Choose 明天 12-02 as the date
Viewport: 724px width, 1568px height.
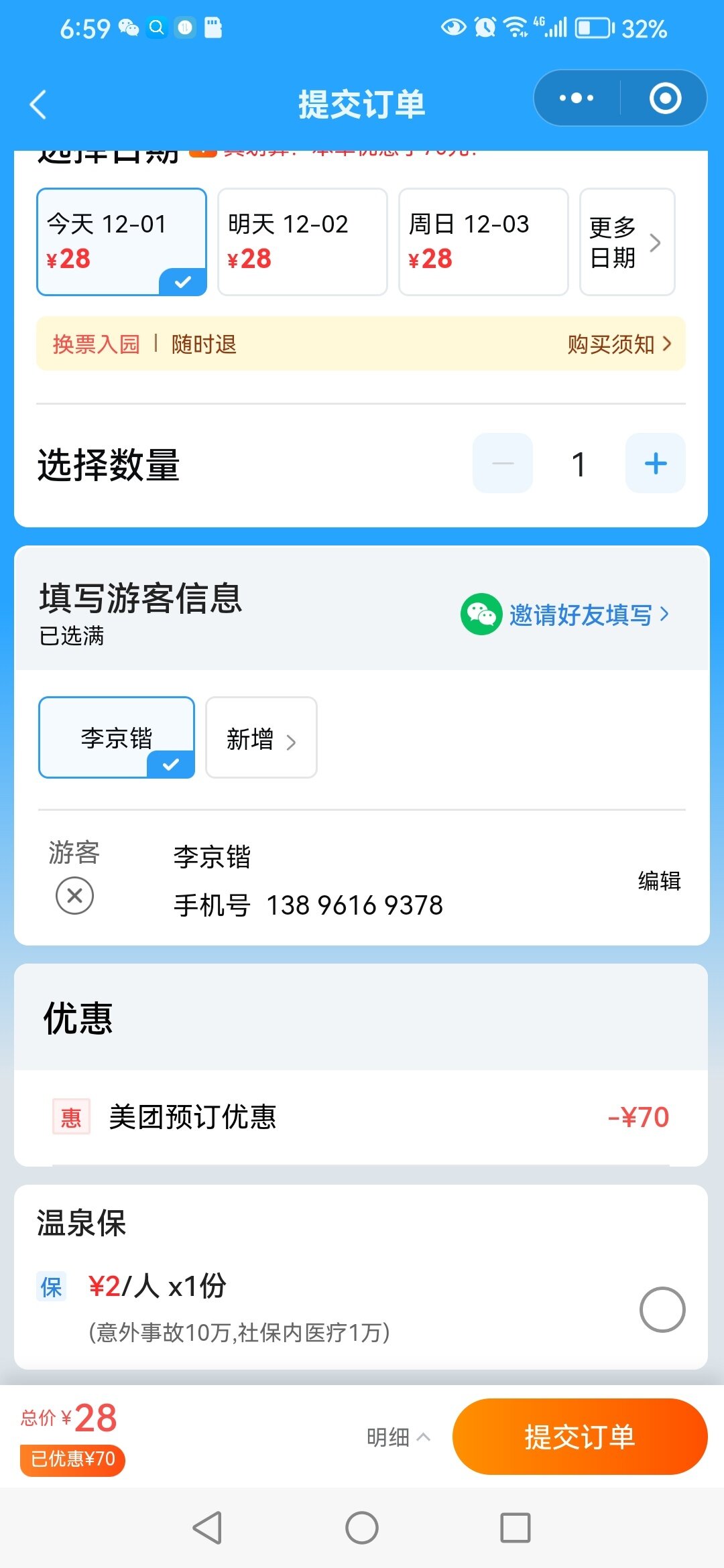pos(302,241)
